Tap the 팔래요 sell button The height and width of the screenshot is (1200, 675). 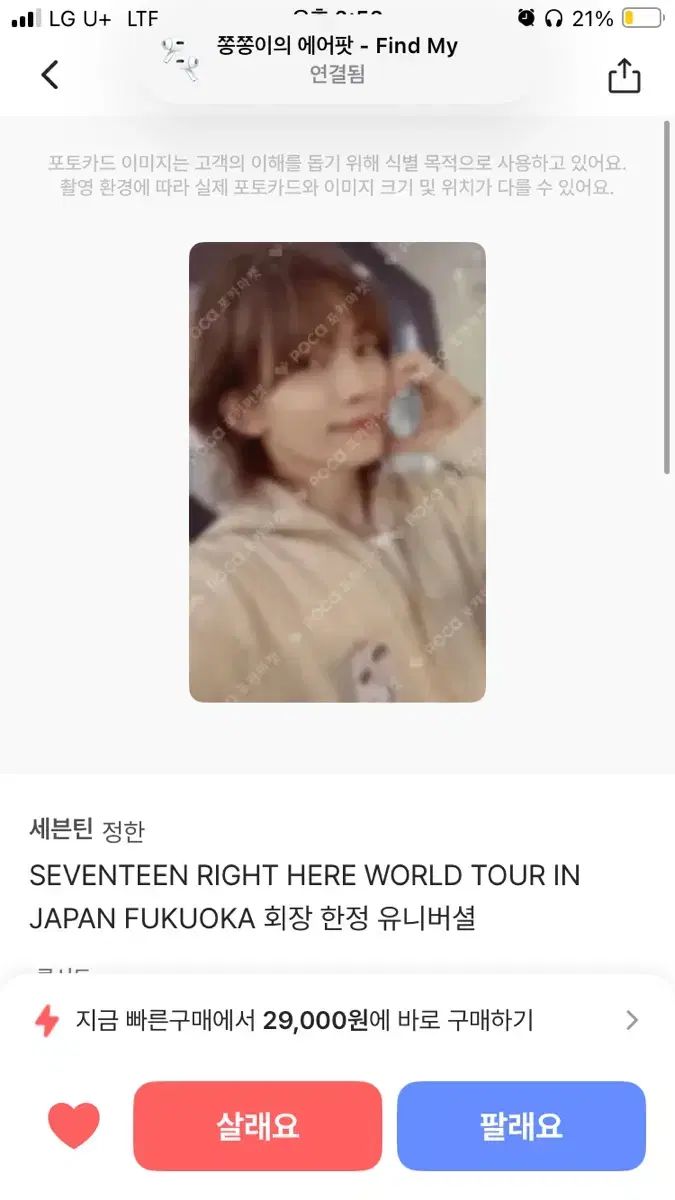(521, 1126)
